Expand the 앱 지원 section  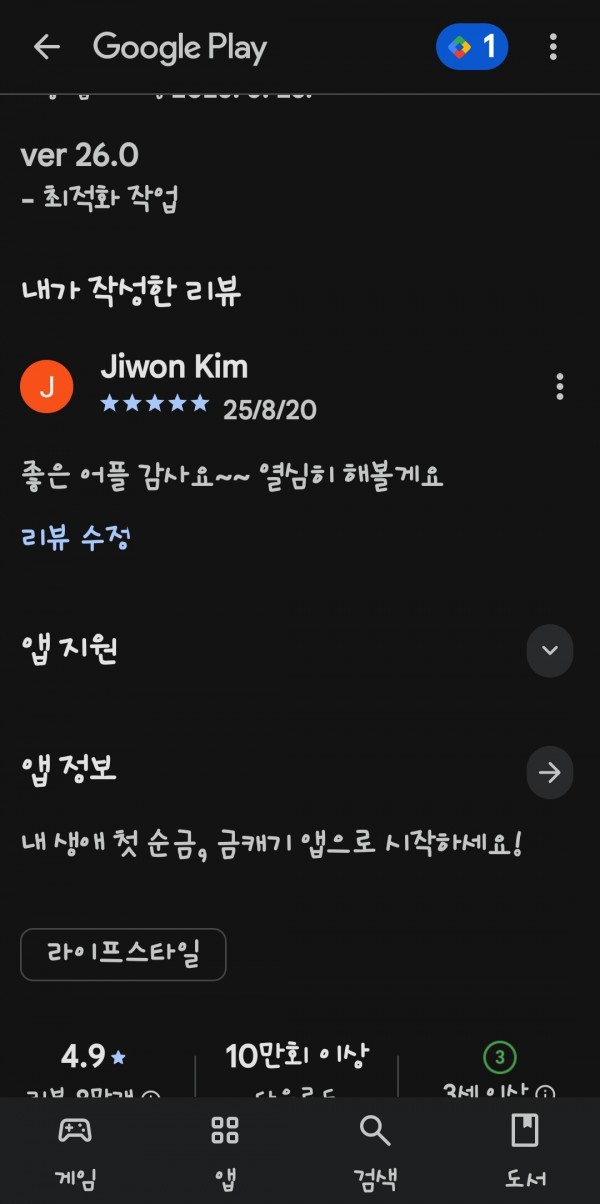(549, 650)
